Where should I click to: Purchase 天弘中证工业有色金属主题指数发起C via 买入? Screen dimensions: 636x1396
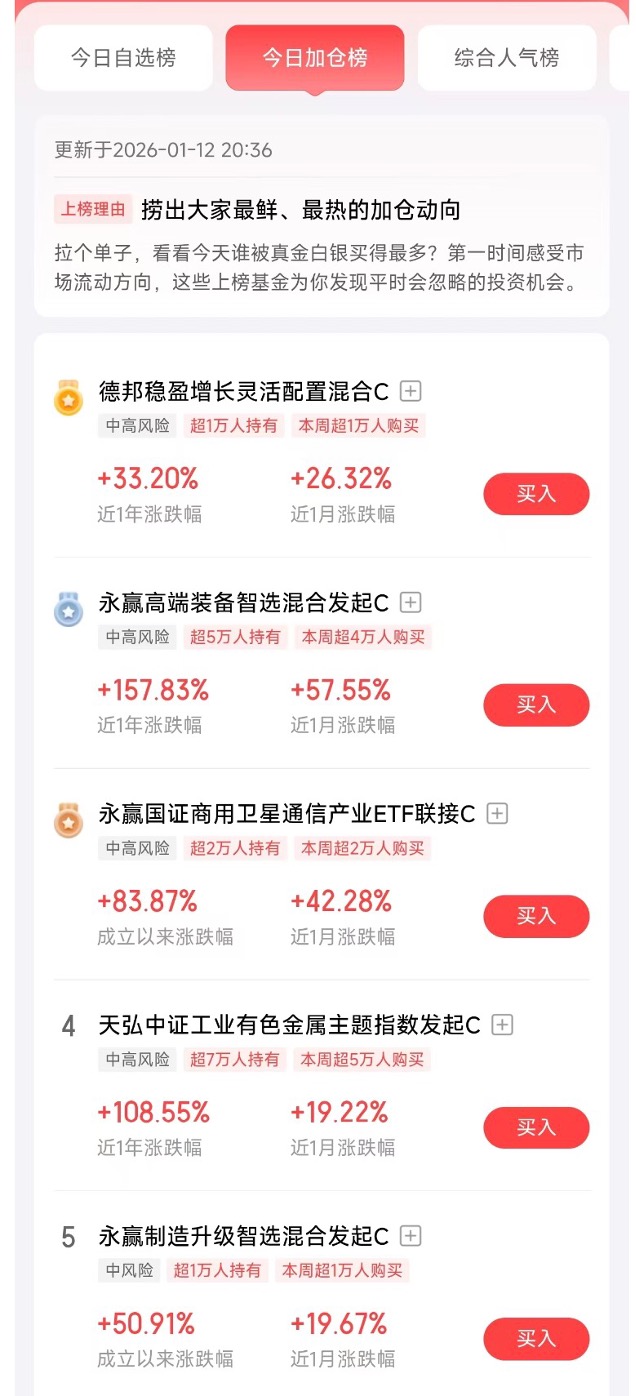536,1128
